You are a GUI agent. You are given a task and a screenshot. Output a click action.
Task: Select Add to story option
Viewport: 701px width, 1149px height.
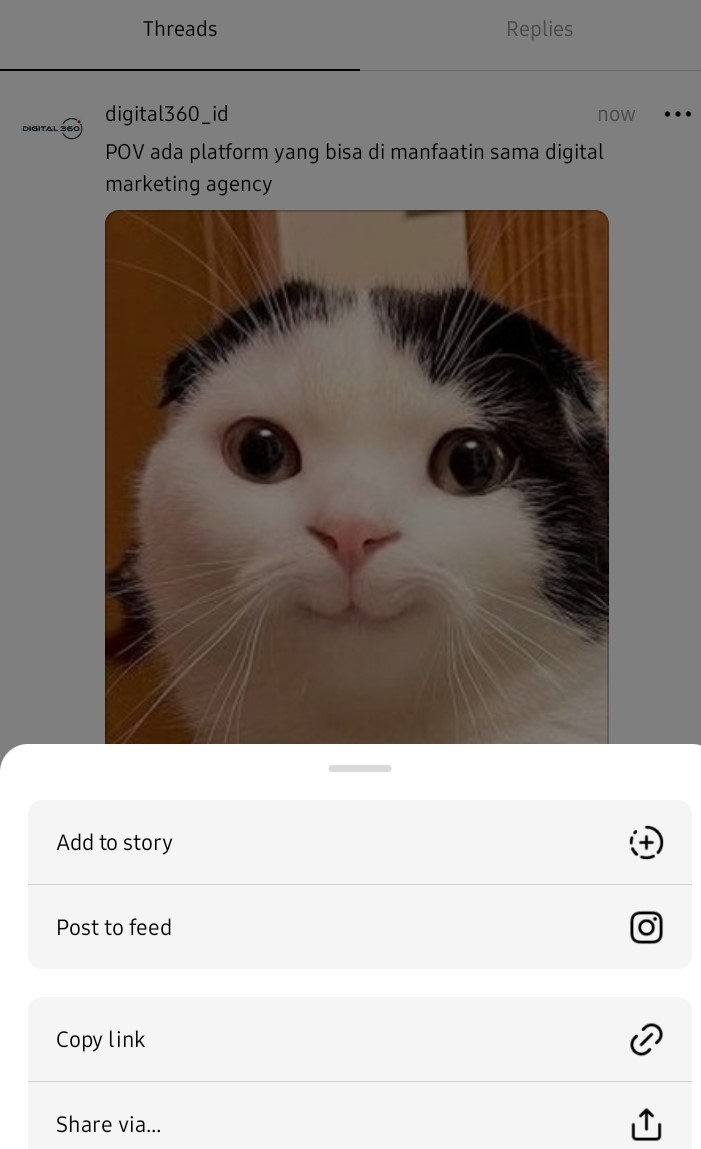(x=359, y=842)
